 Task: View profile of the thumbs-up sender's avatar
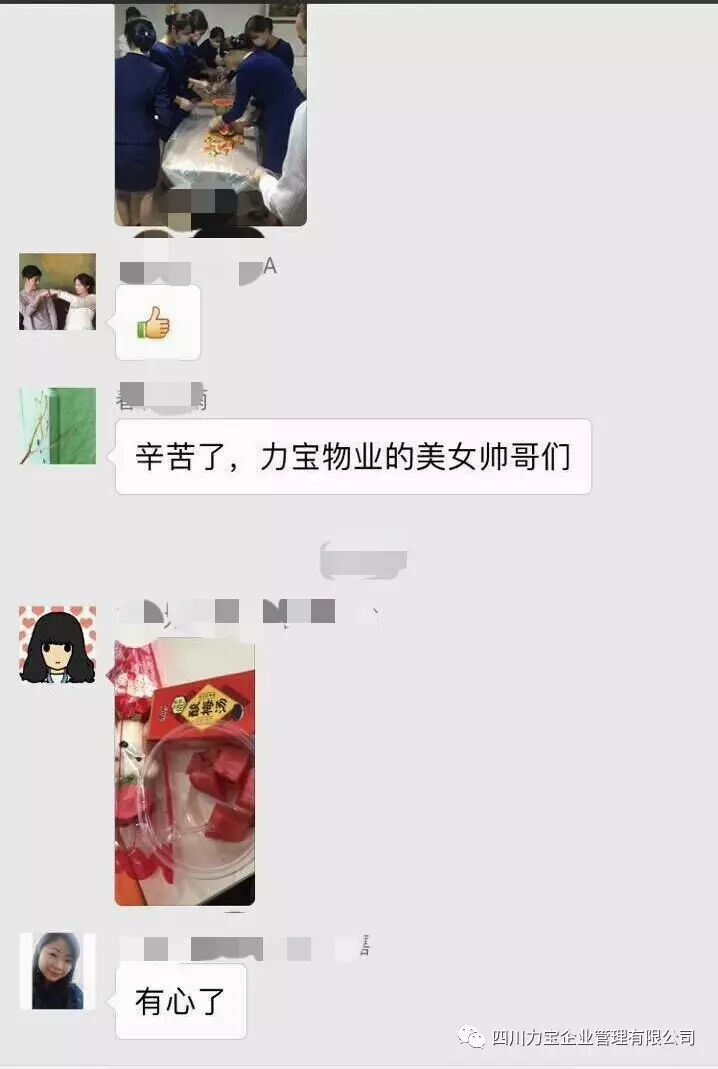click(x=58, y=292)
